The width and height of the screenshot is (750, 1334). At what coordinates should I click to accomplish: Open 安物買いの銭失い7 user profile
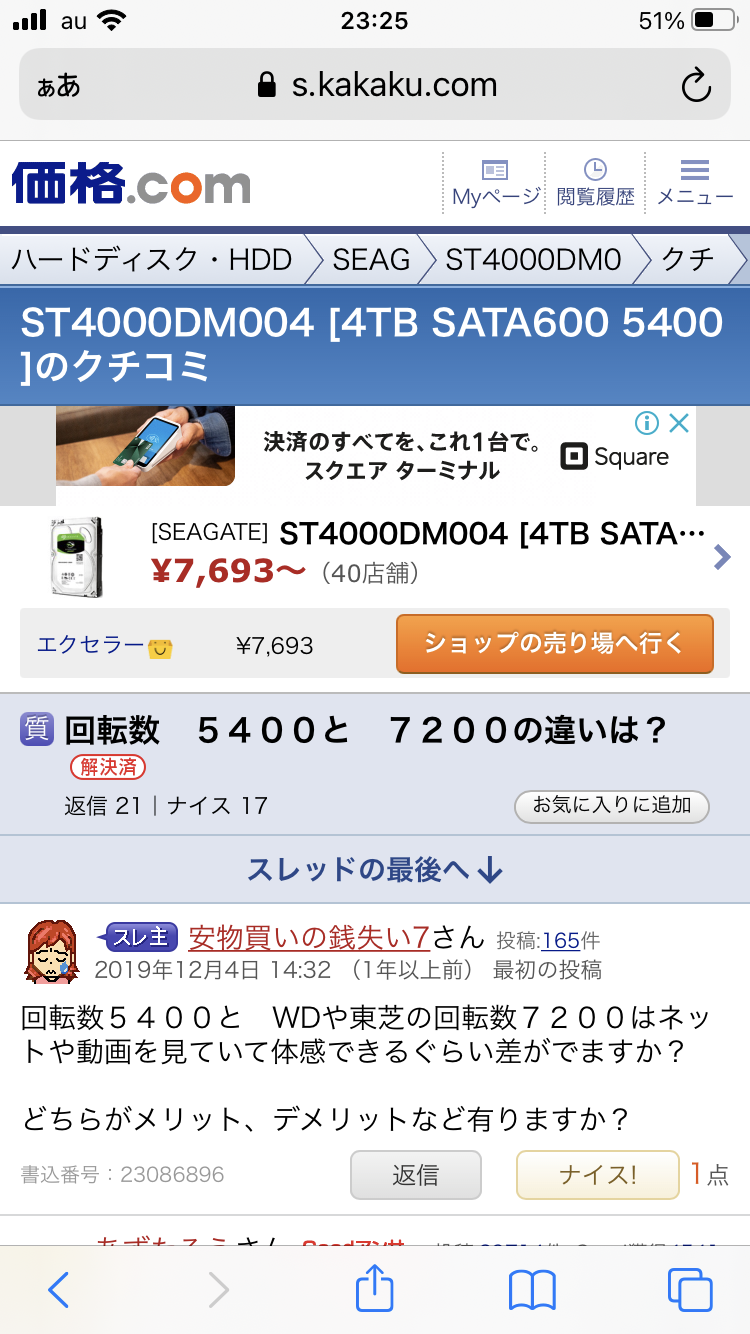[x=308, y=937]
